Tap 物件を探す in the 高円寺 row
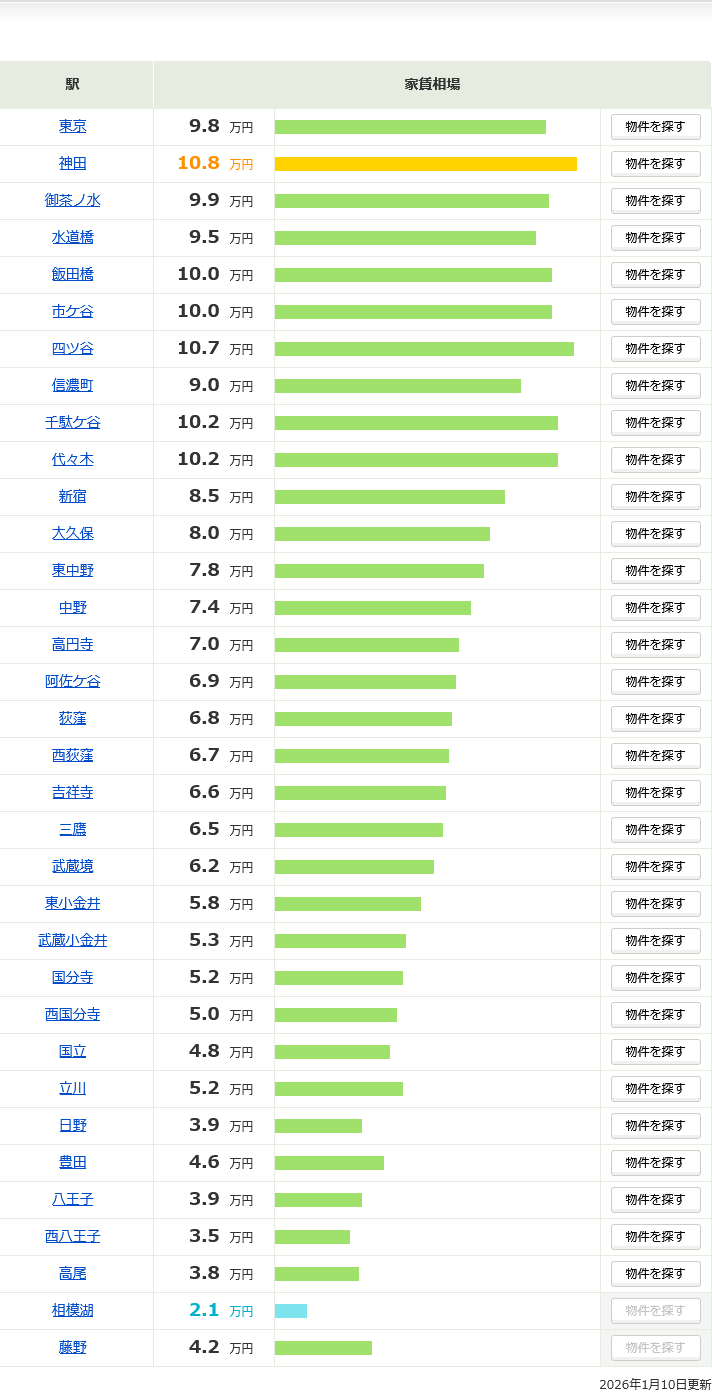Screen dimensions: 712x1394 tap(655, 645)
